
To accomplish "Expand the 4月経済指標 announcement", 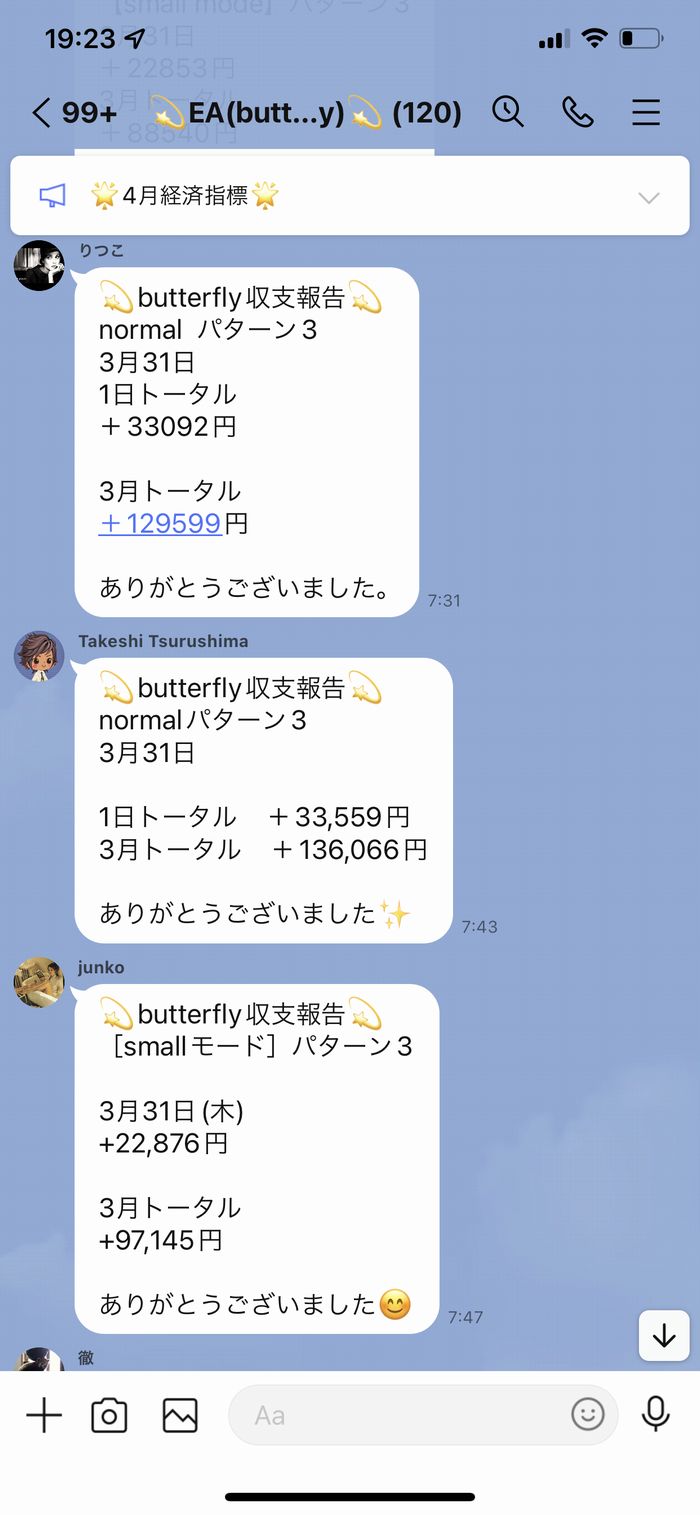I will (x=649, y=197).
